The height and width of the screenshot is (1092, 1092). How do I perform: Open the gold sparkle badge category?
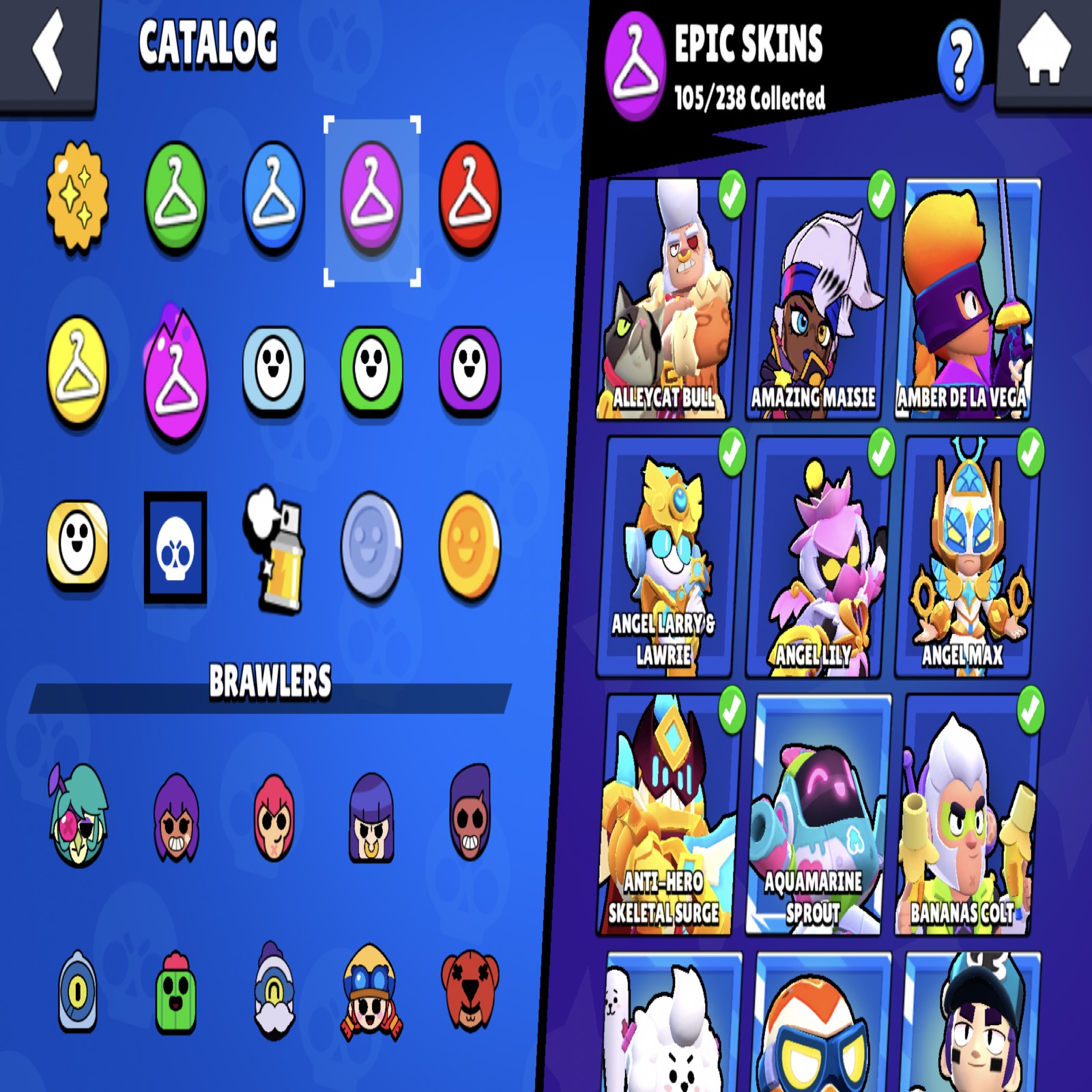[77, 198]
